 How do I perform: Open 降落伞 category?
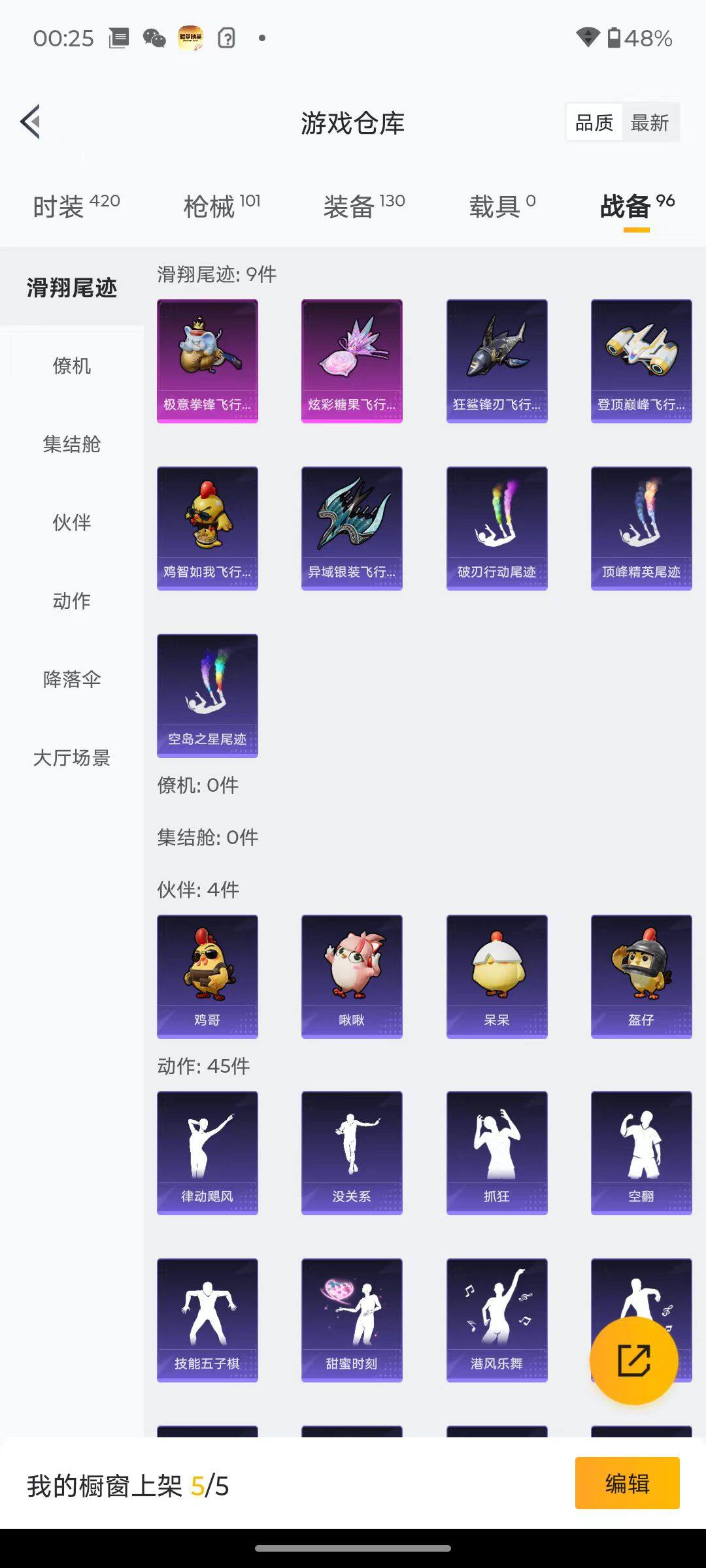pyautogui.click(x=72, y=679)
